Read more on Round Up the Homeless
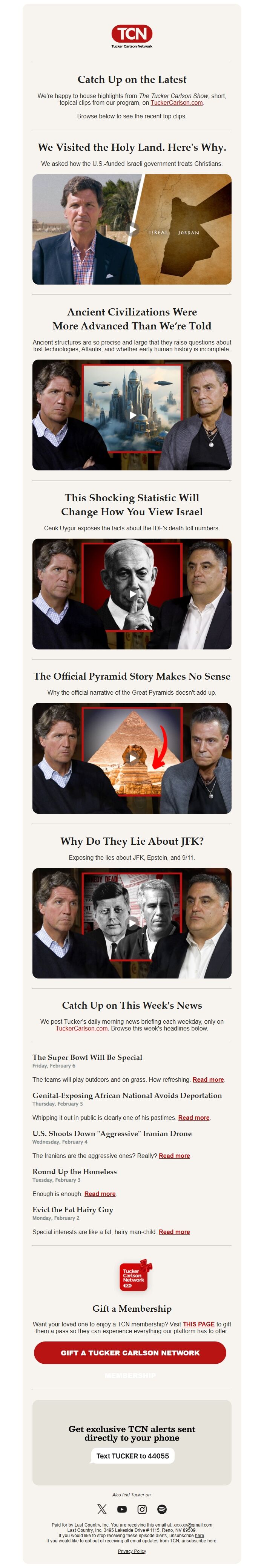 [100, 1194]
